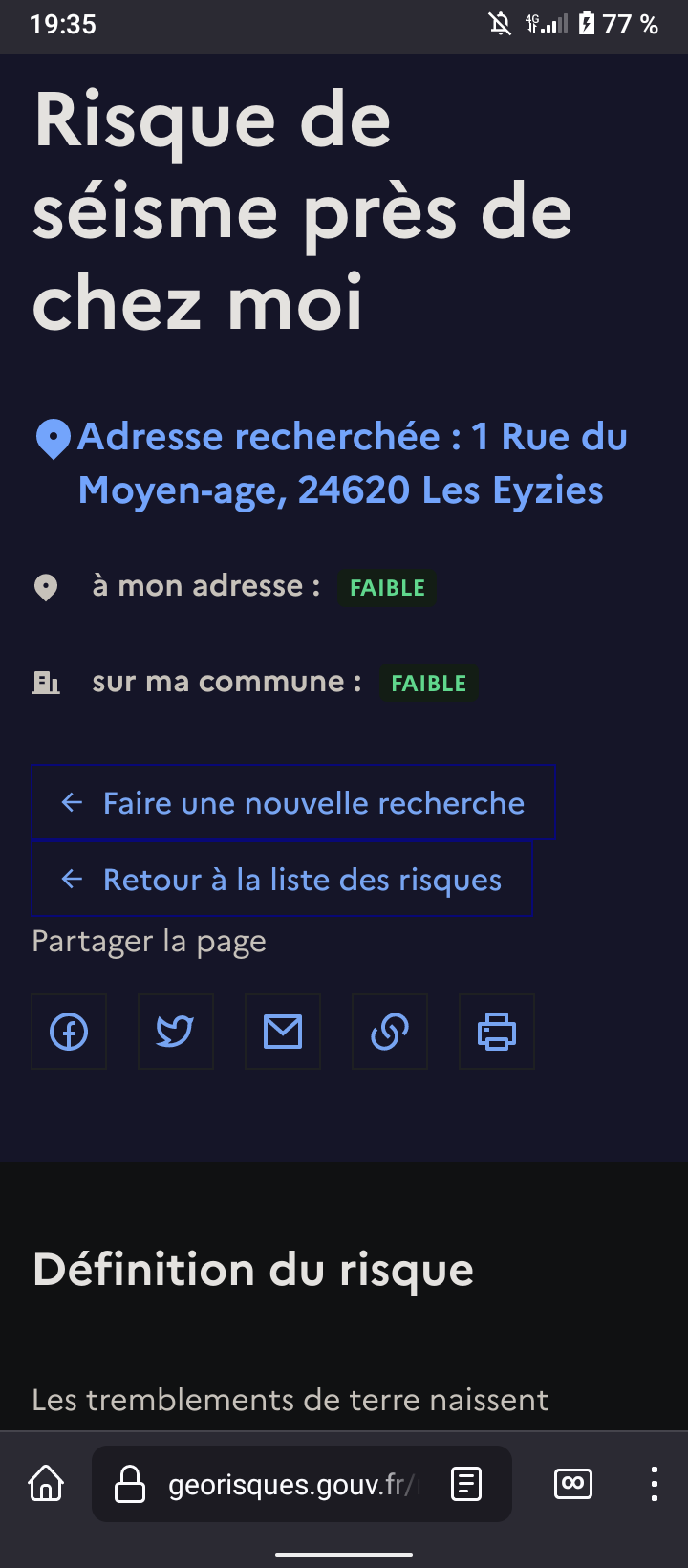Open the browser home page
Image resolution: width=688 pixels, height=1568 pixels.
point(46,1484)
